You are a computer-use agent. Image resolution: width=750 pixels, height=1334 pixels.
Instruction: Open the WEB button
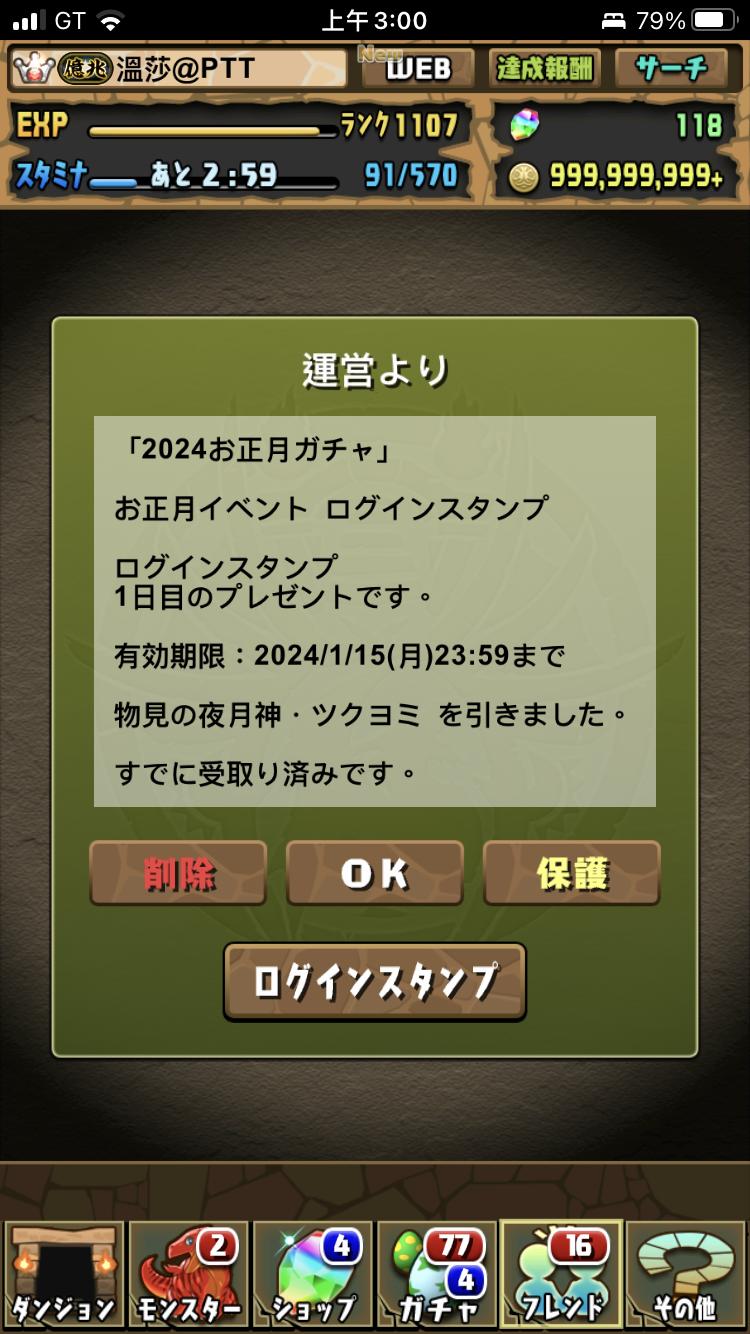pos(418,68)
